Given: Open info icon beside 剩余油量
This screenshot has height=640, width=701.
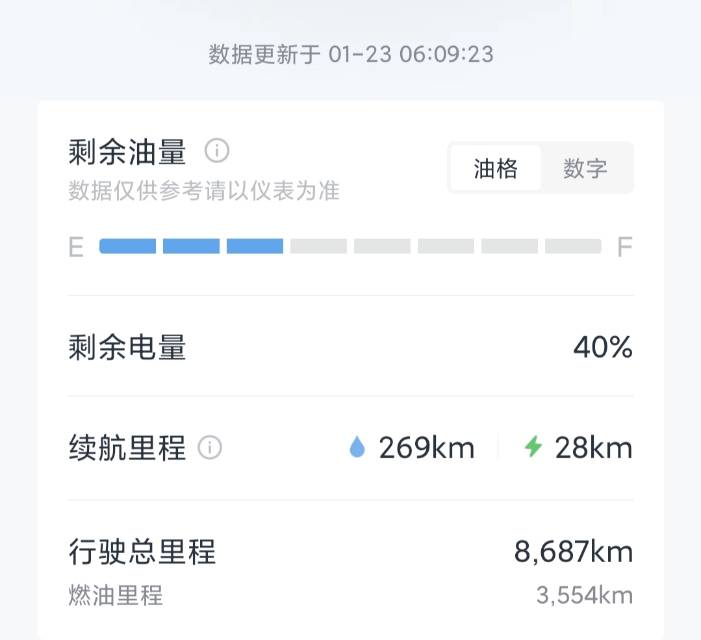Looking at the screenshot, I should pyautogui.click(x=217, y=151).
